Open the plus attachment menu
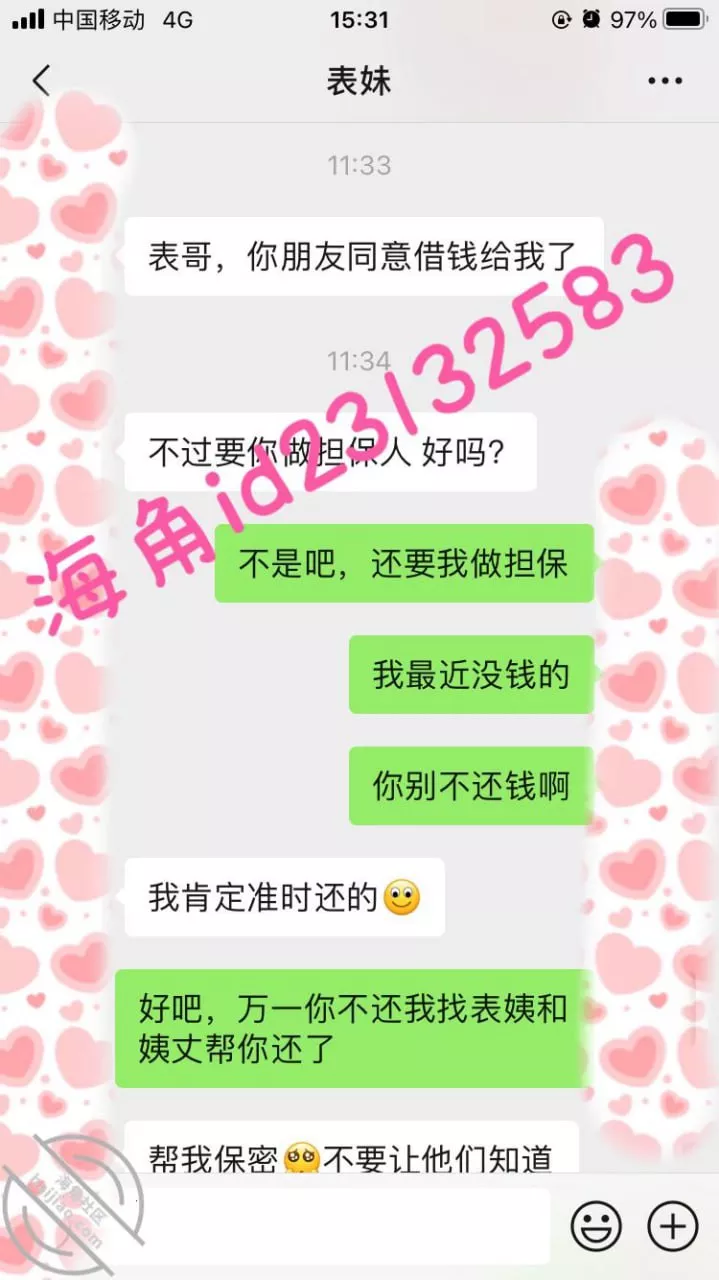 (x=673, y=1225)
